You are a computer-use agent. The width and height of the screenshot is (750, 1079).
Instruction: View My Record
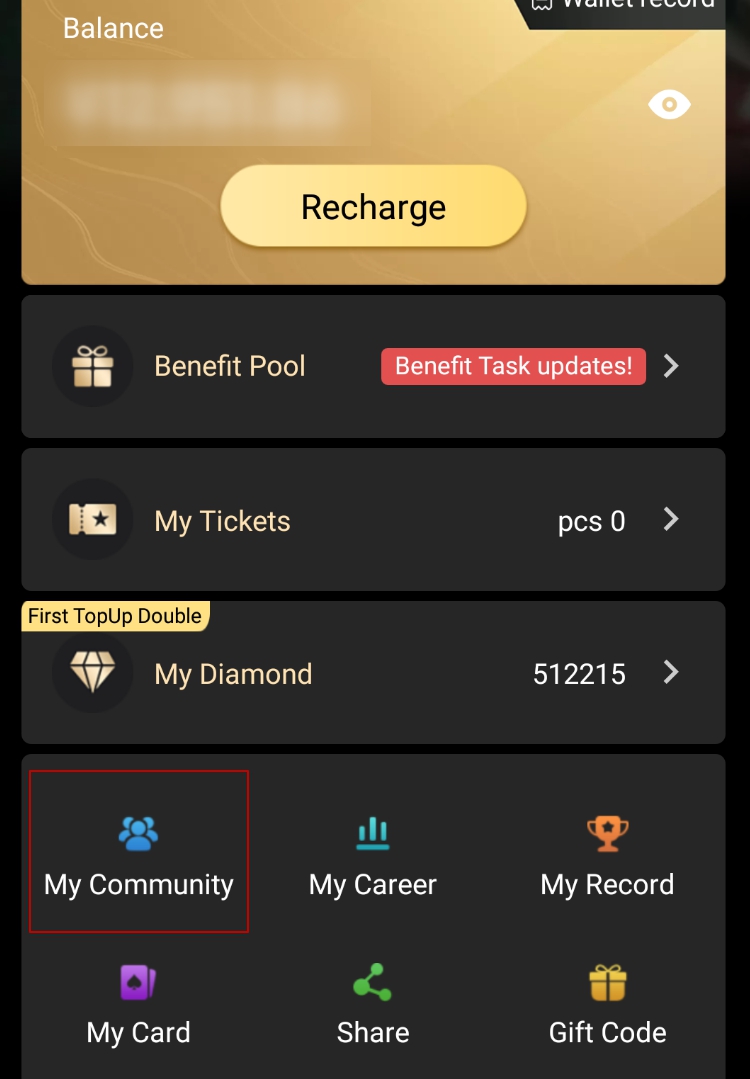pos(607,855)
